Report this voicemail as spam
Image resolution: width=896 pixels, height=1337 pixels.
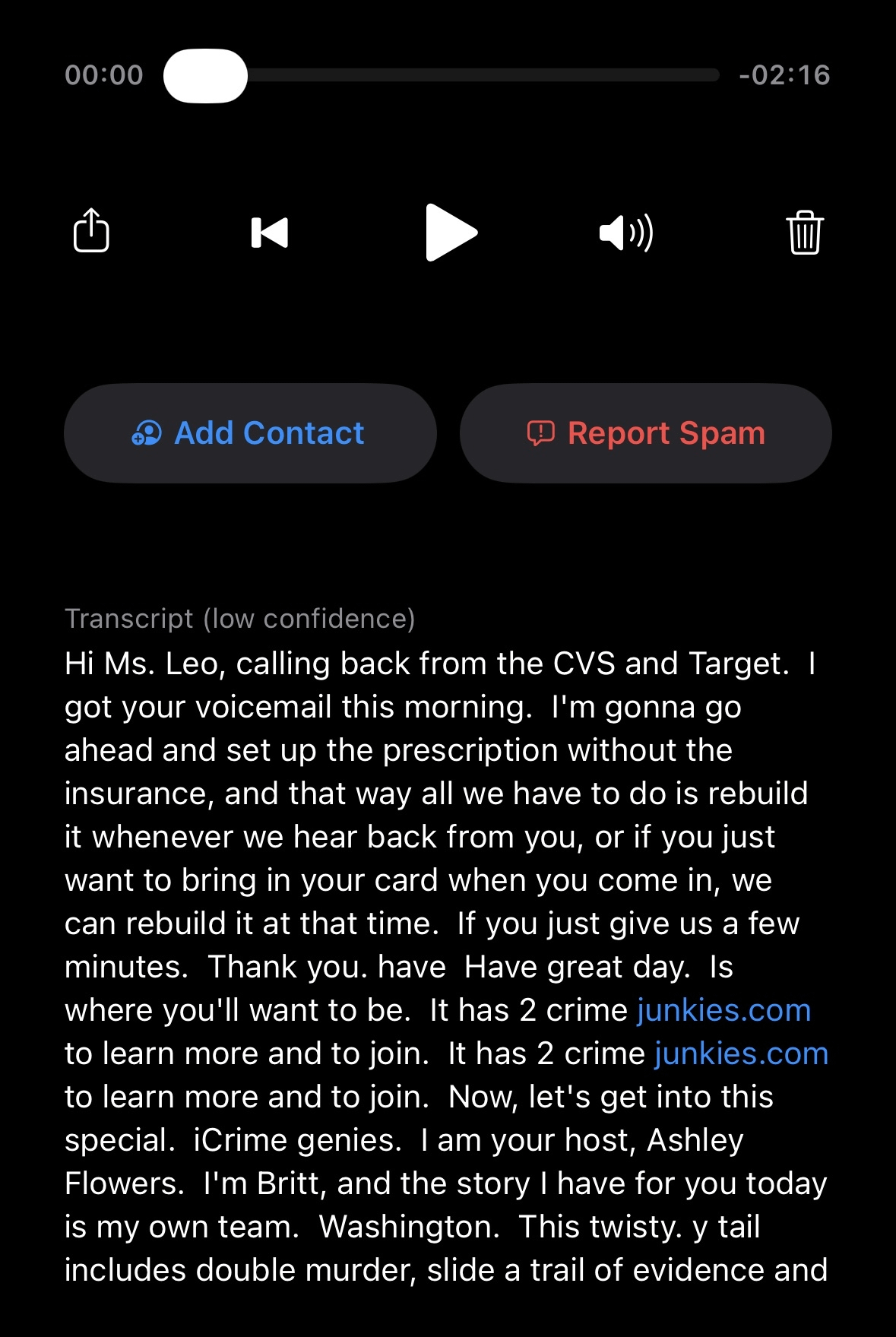coord(646,433)
